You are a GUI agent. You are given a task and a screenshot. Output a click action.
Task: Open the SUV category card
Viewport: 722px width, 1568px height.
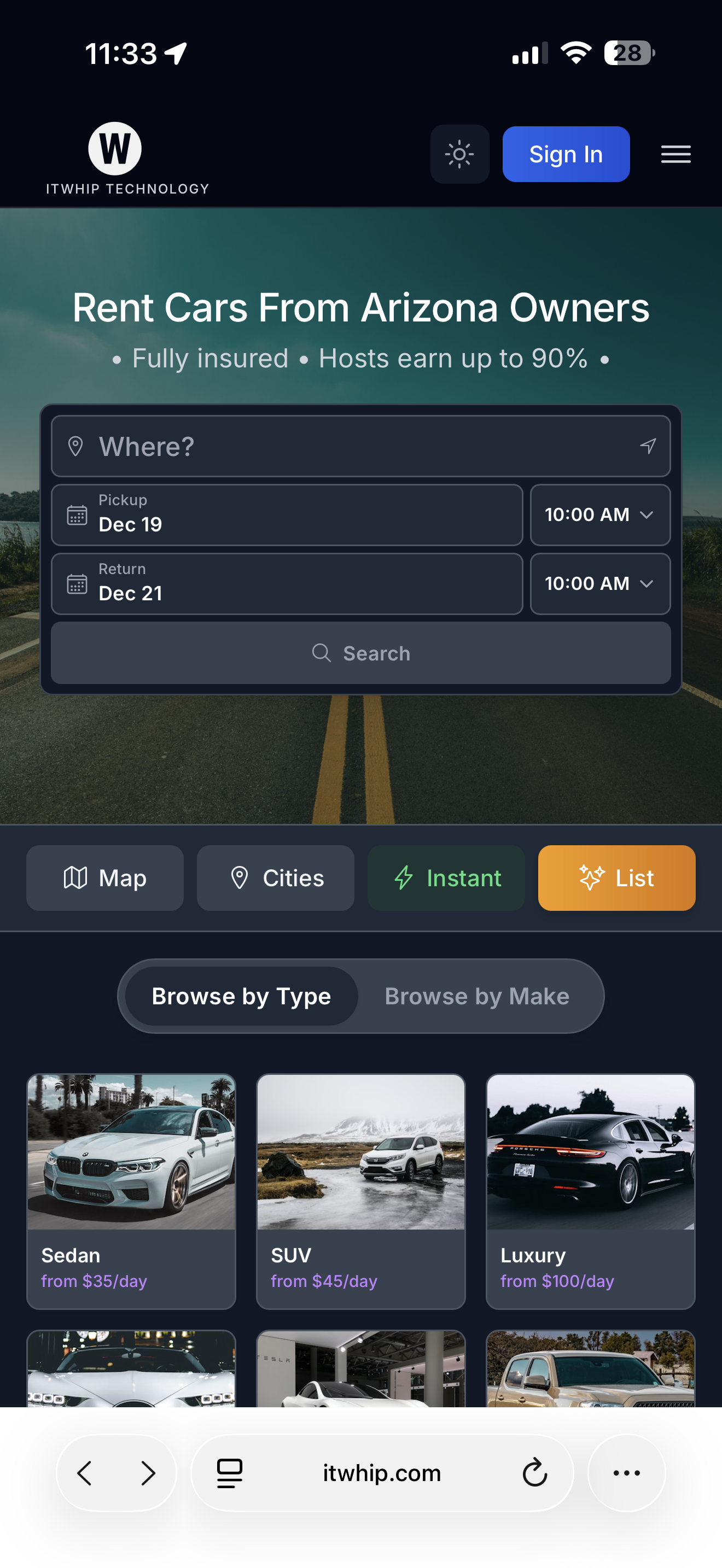361,1191
